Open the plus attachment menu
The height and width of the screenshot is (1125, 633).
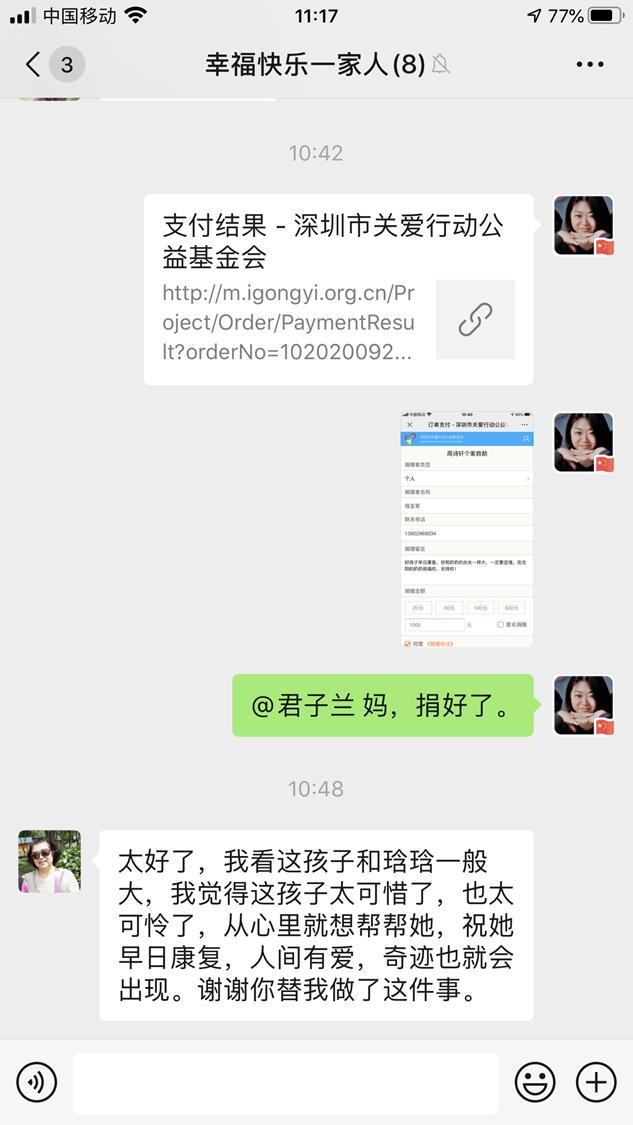(596, 1082)
